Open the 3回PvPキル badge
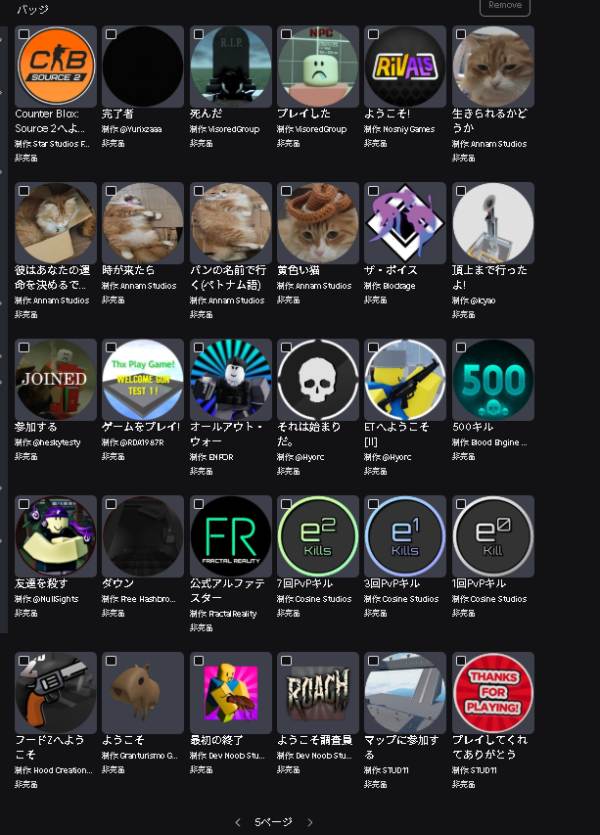600x835 pixels. pos(405,536)
